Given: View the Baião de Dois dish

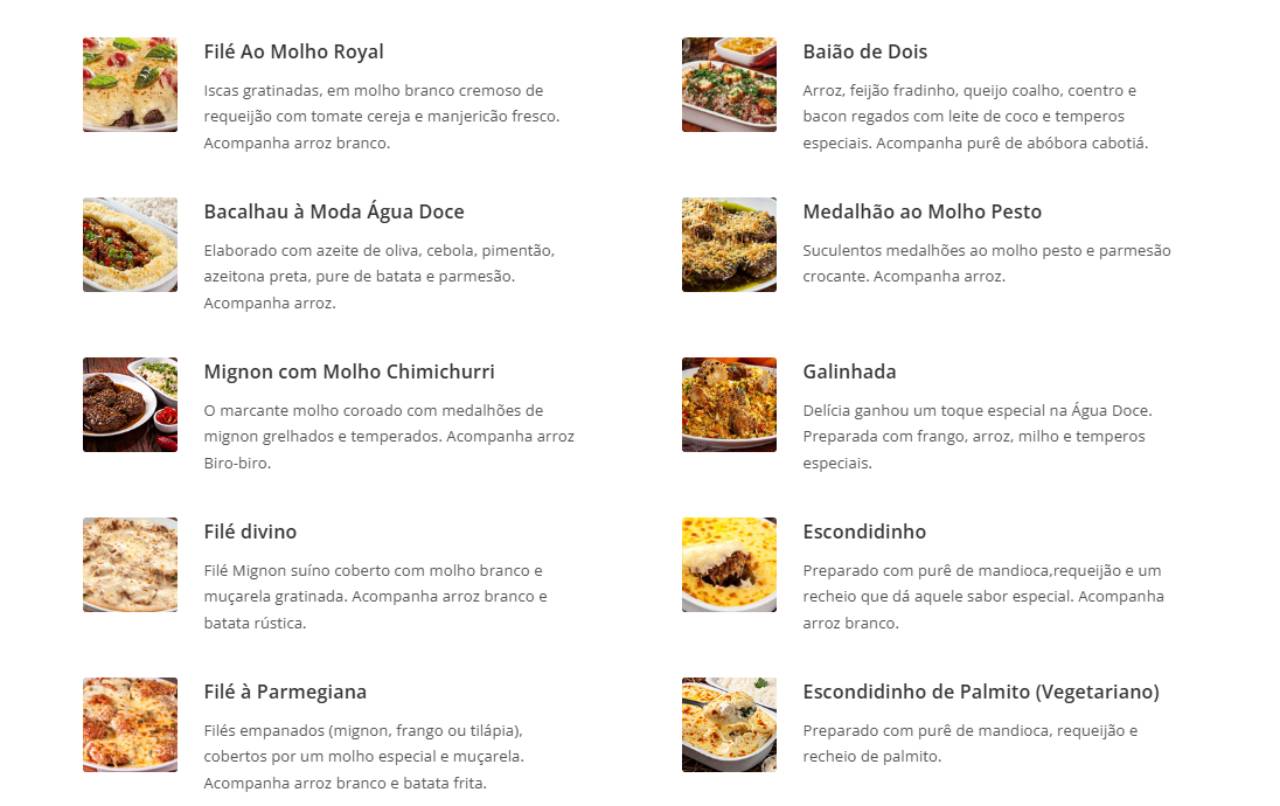Looking at the screenshot, I should (864, 52).
